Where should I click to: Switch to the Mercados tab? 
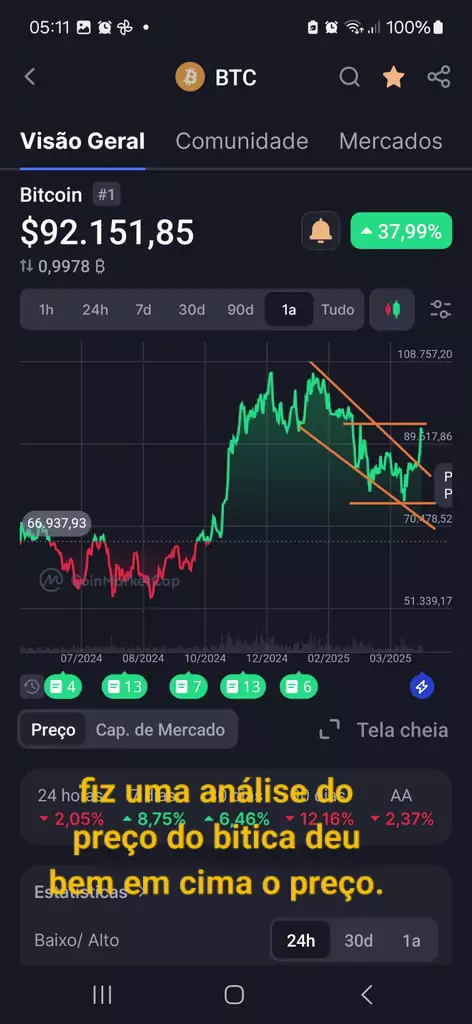click(390, 141)
